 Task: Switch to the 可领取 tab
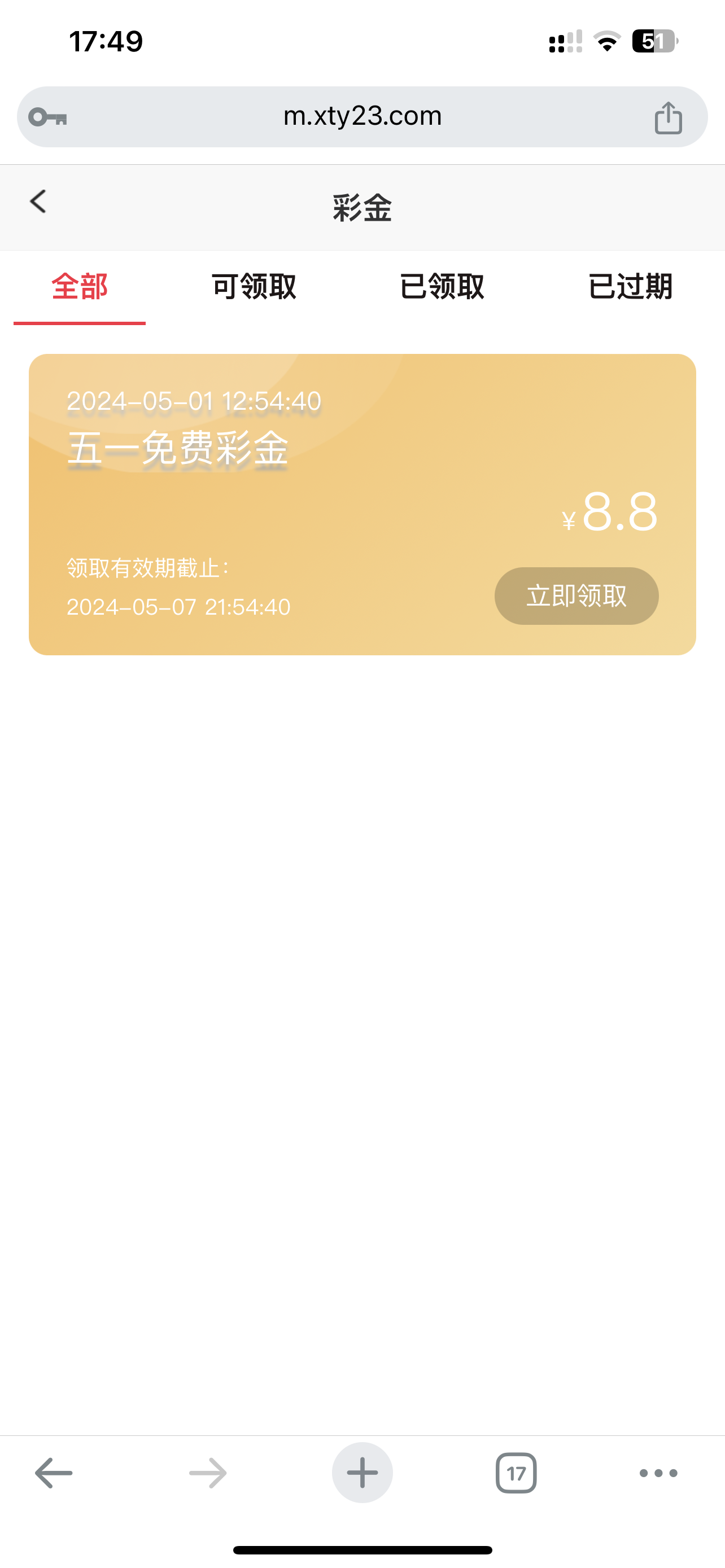[x=253, y=286]
